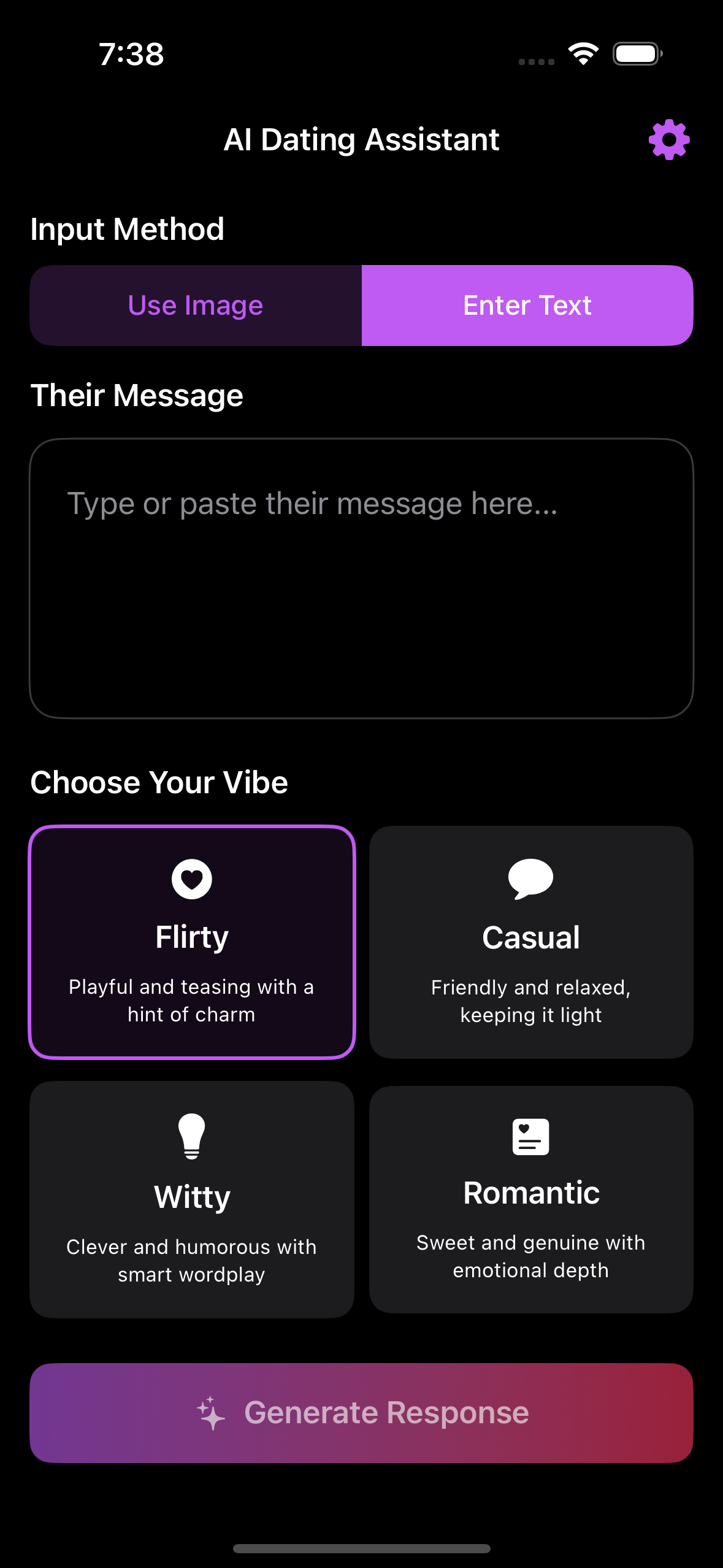Select the Witty vibe card
723x1568 pixels.
click(x=192, y=1198)
